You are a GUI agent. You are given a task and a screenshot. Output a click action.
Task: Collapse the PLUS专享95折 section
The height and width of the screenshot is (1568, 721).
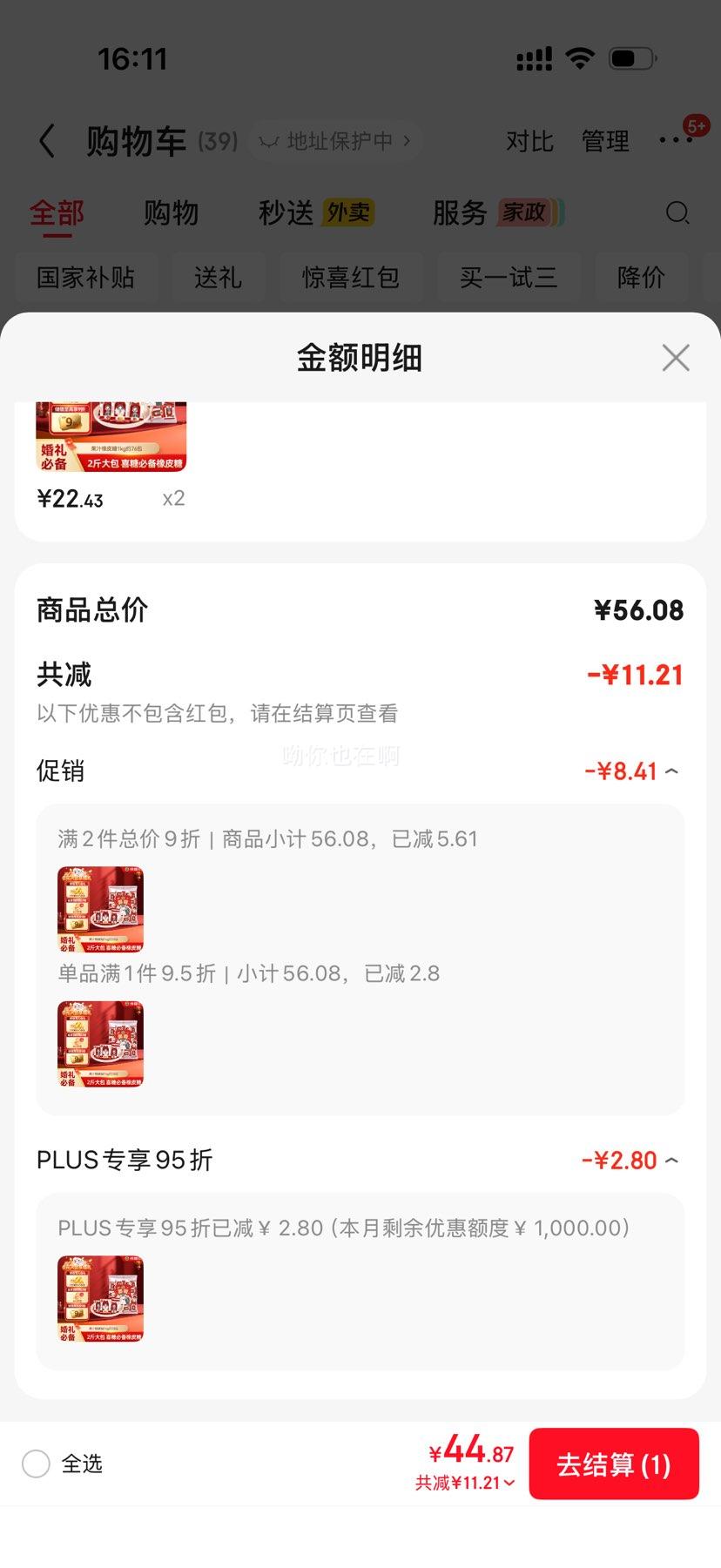pos(670,1160)
